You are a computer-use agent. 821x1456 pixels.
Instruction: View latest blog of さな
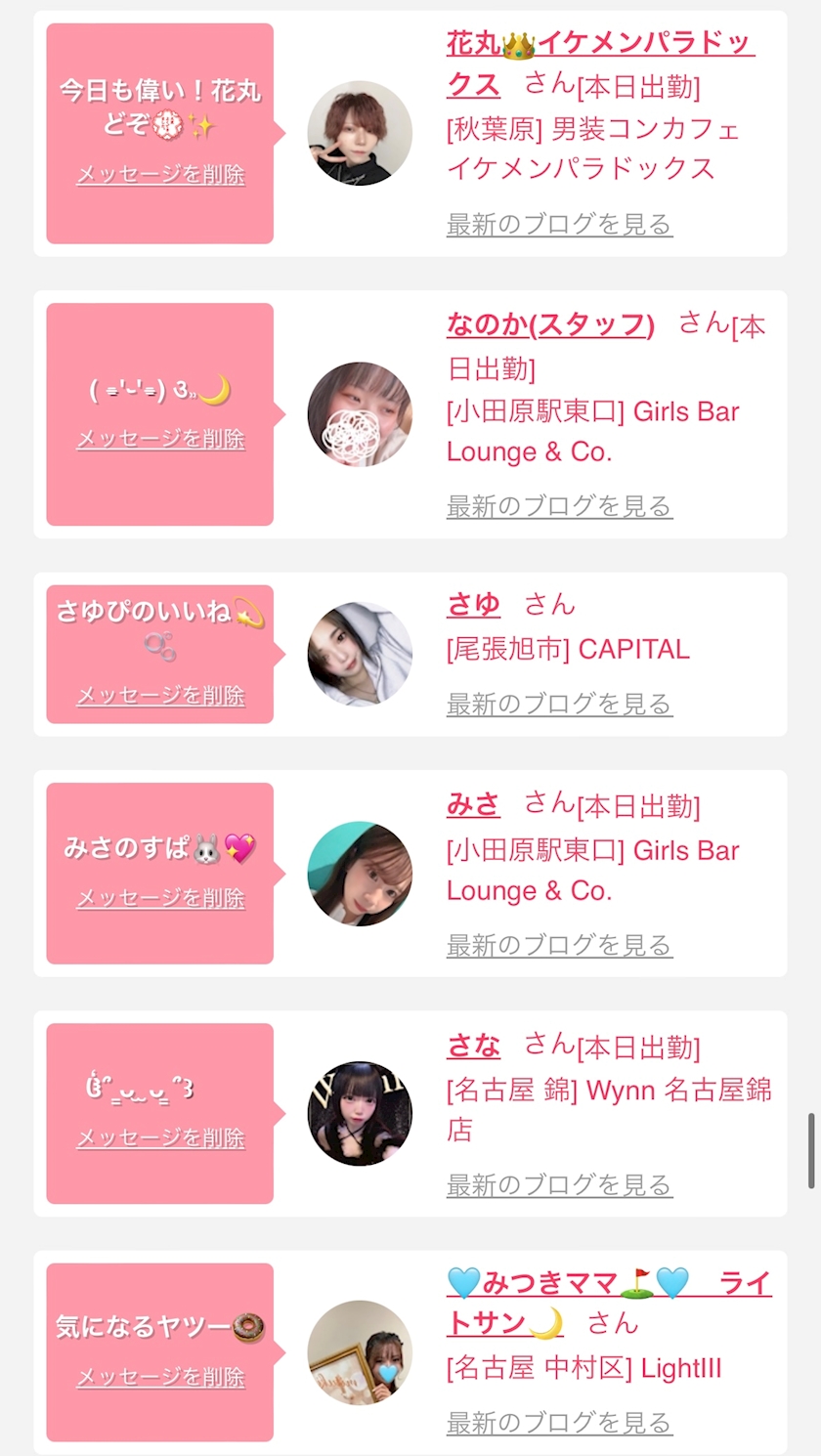tap(559, 1185)
